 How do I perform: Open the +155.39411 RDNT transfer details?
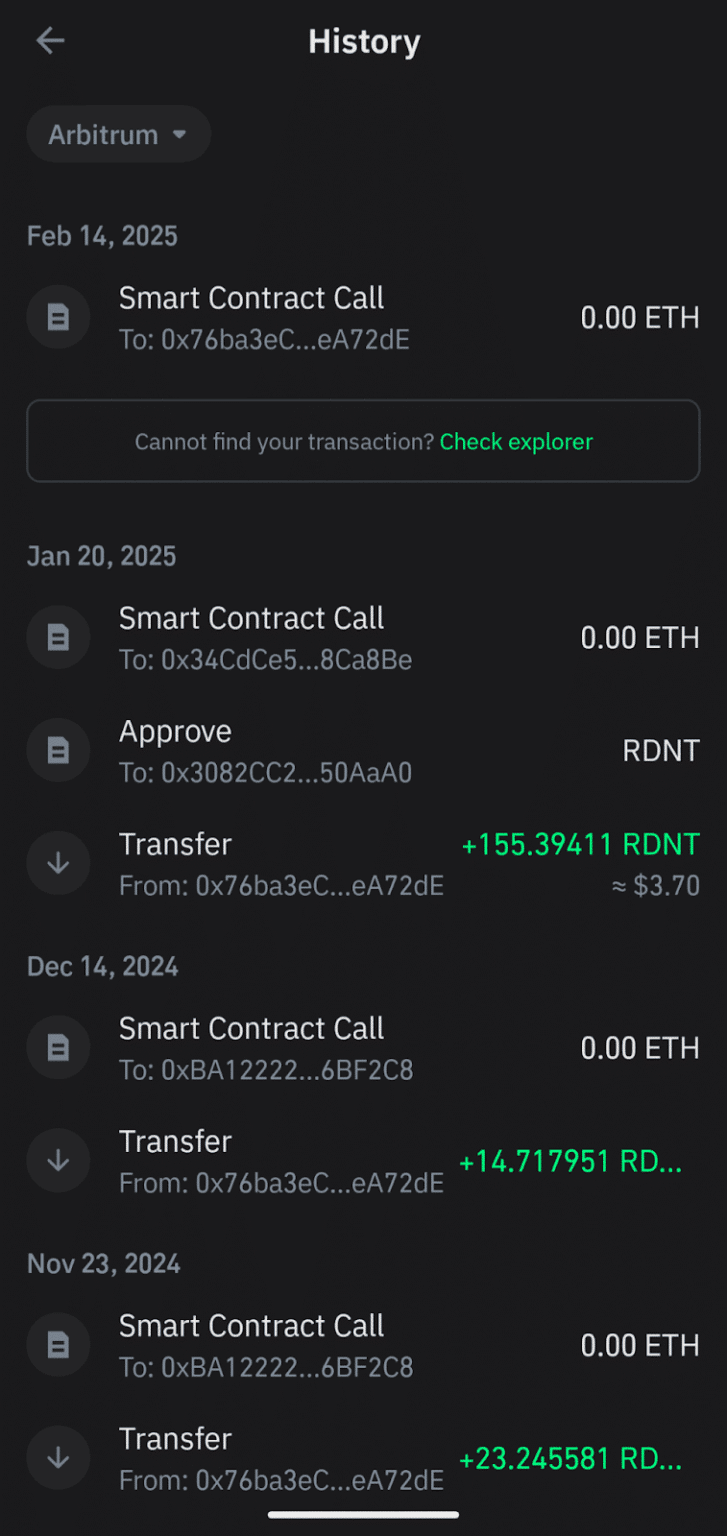(x=363, y=862)
